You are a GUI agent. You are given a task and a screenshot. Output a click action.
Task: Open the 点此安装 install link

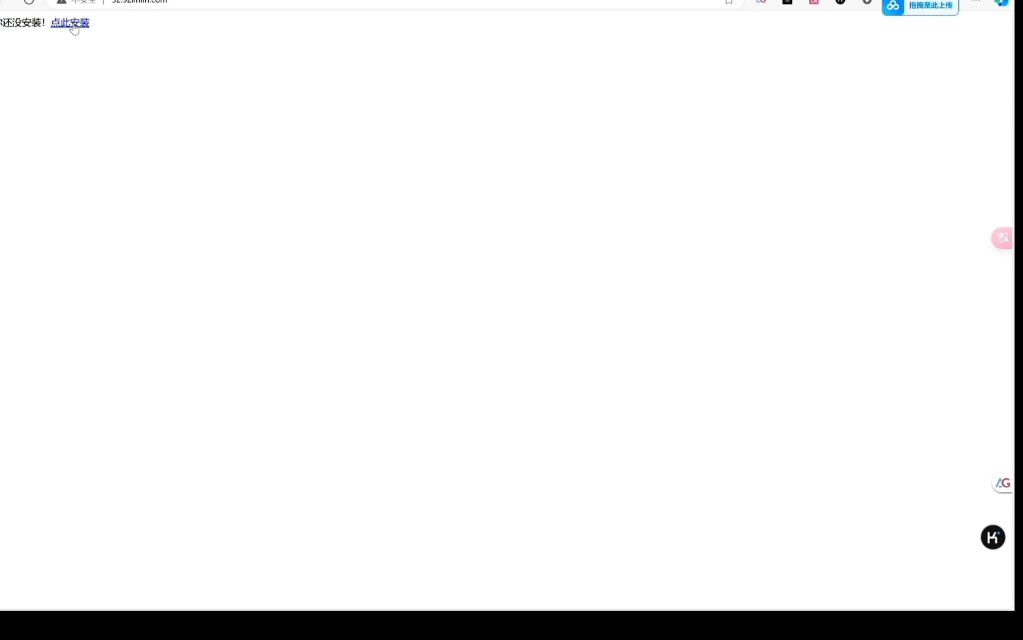tap(70, 23)
